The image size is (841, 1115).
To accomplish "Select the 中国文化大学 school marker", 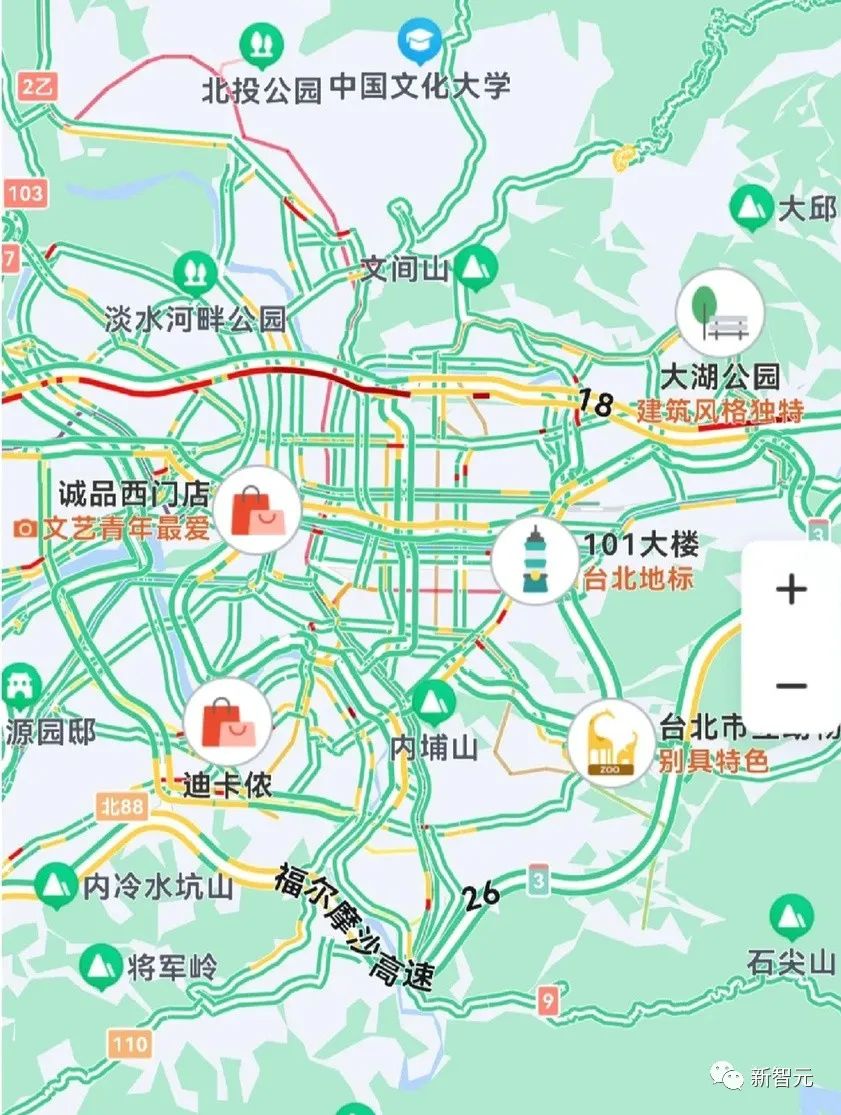I will point(420,44).
